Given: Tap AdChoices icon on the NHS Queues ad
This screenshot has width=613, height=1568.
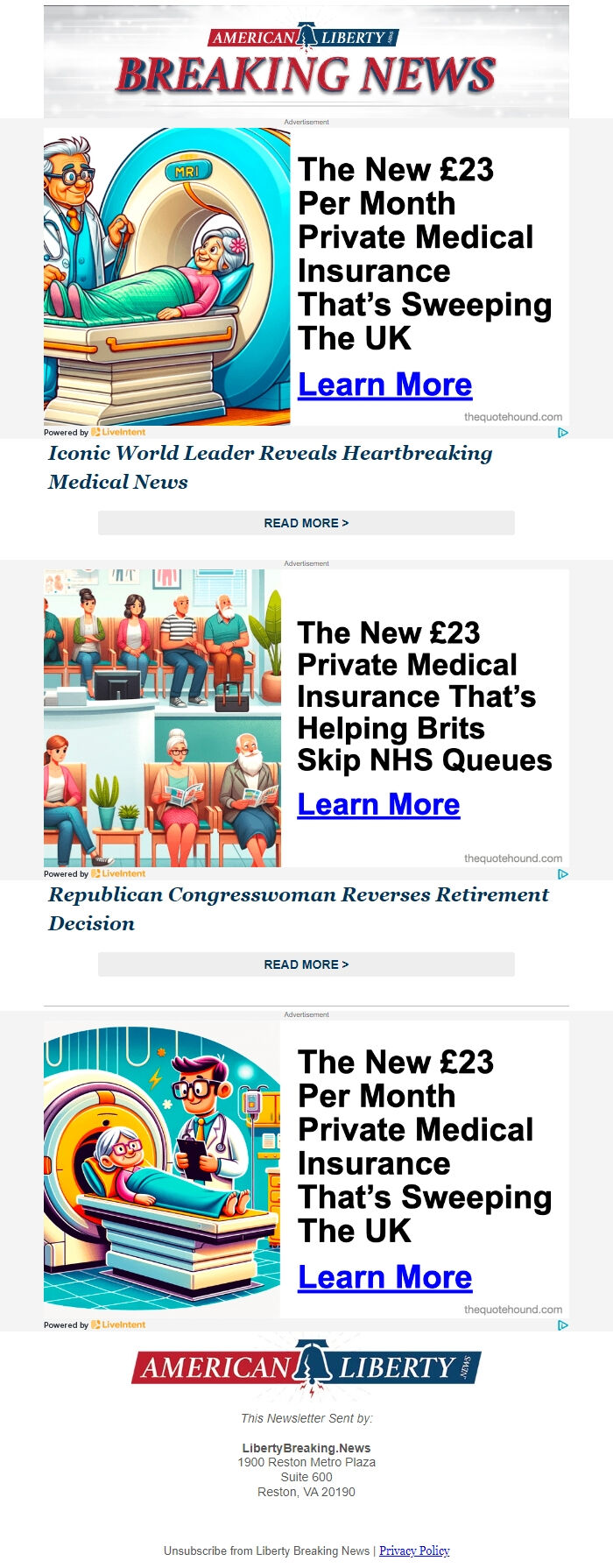Looking at the screenshot, I should tap(563, 873).
